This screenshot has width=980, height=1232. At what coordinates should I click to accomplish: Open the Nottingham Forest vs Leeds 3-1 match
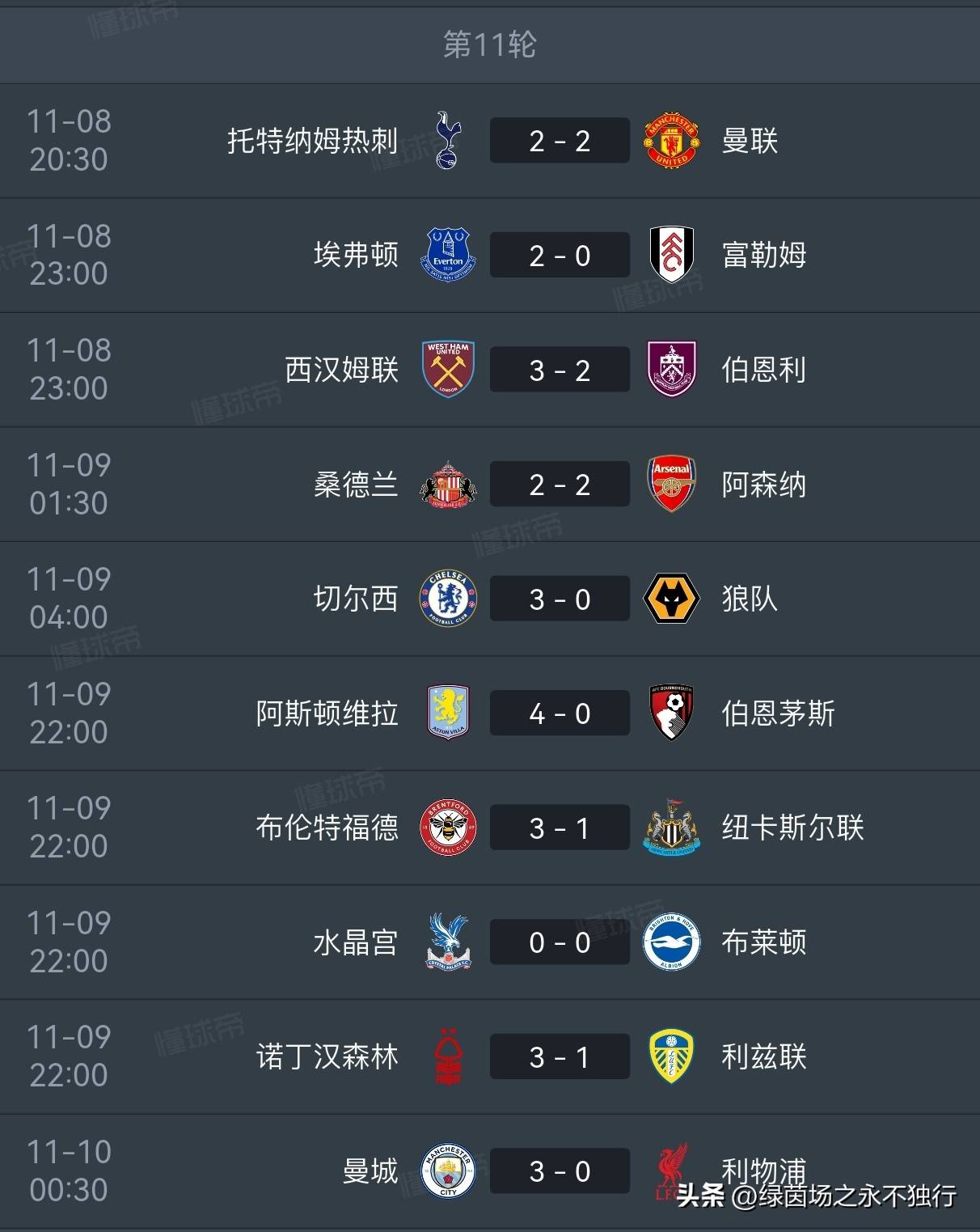coord(560,1057)
